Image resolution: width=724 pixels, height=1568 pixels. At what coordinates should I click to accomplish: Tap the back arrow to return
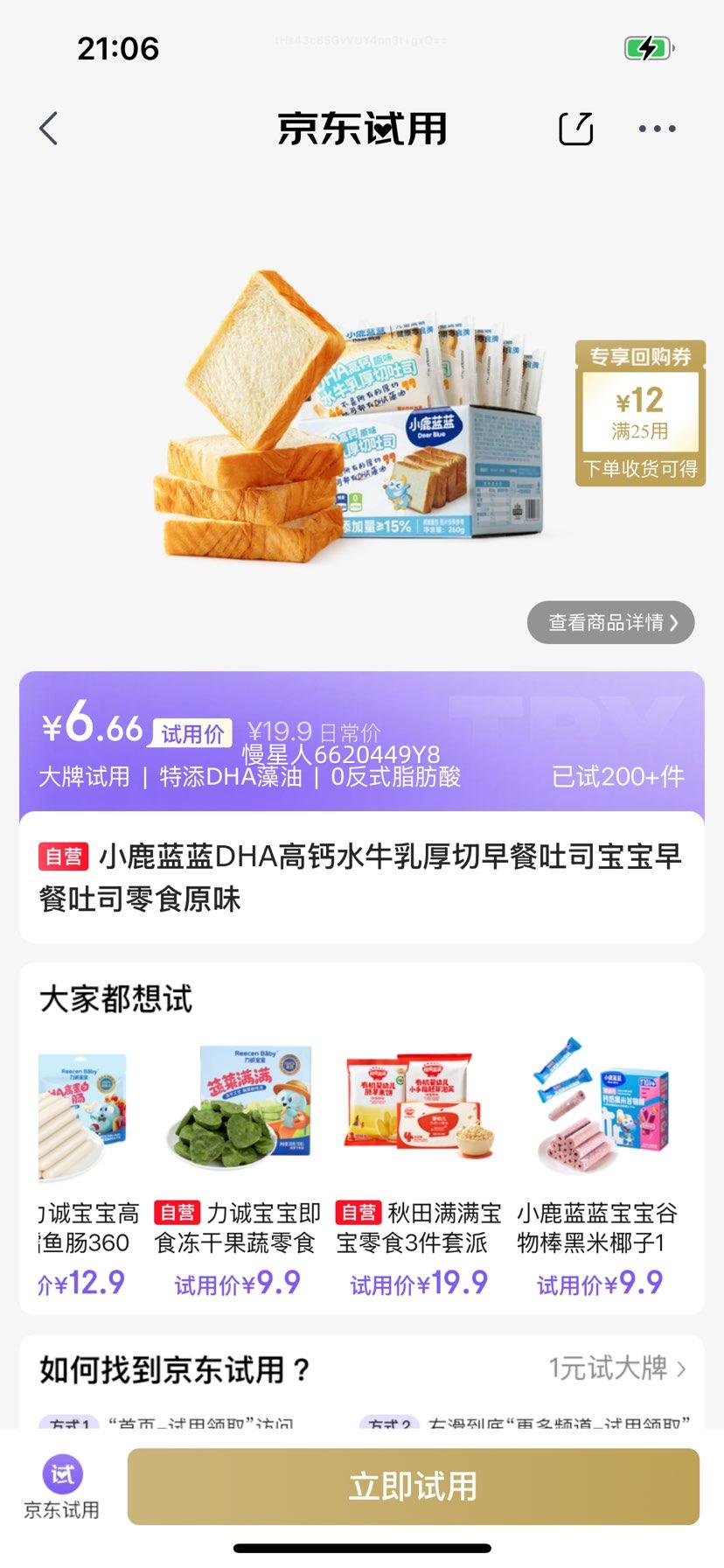[x=48, y=128]
